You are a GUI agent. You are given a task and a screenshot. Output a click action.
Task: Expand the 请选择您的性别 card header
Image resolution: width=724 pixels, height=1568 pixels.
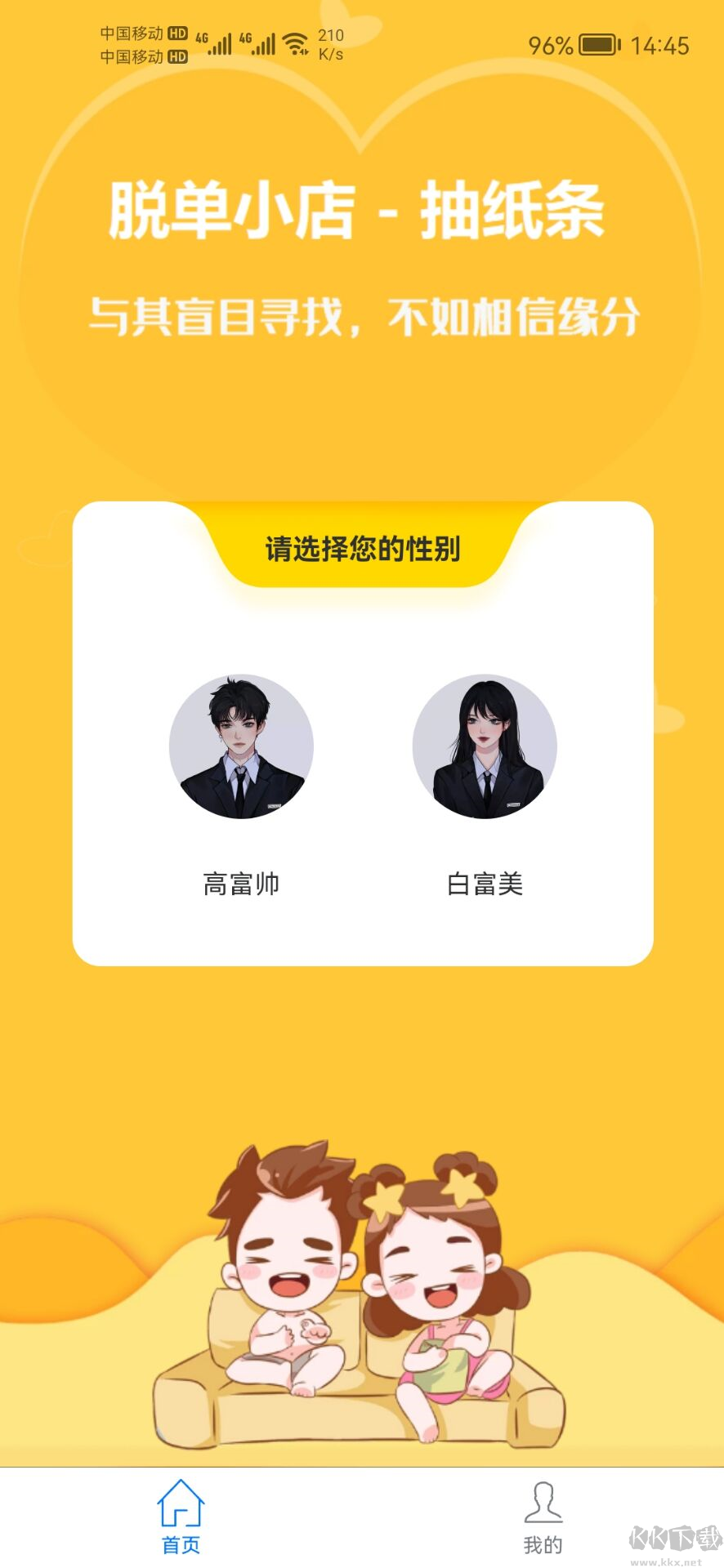pos(362,550)
